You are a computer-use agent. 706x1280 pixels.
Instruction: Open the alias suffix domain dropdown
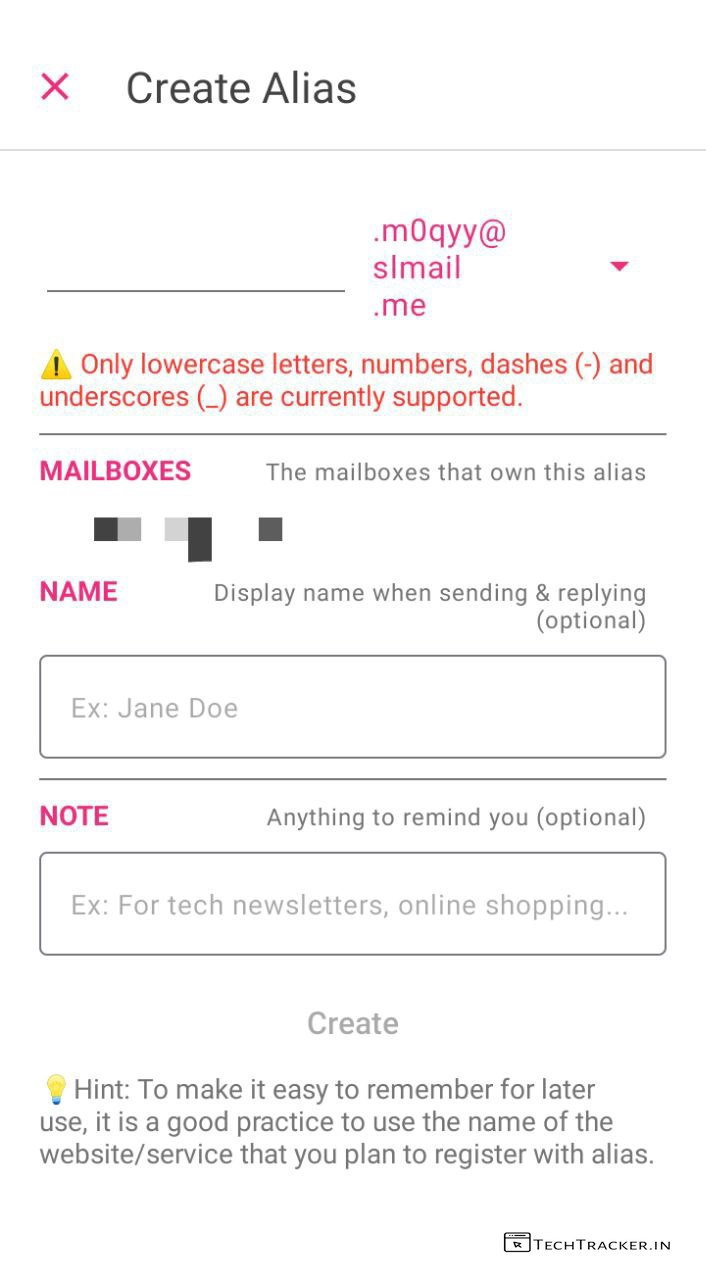pyautogui.click(x=618, y=266)
